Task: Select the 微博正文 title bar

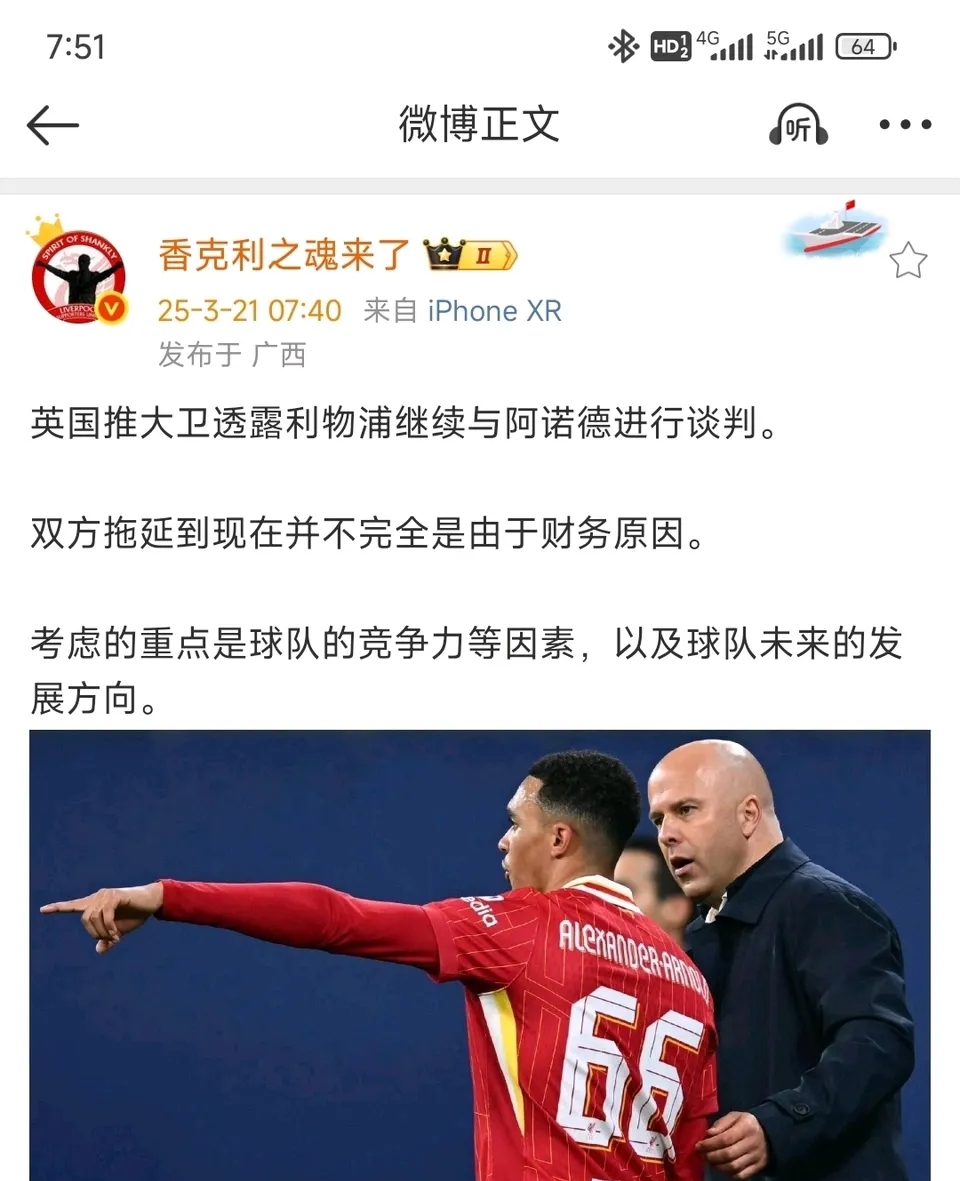Action: tap(480, 124)
